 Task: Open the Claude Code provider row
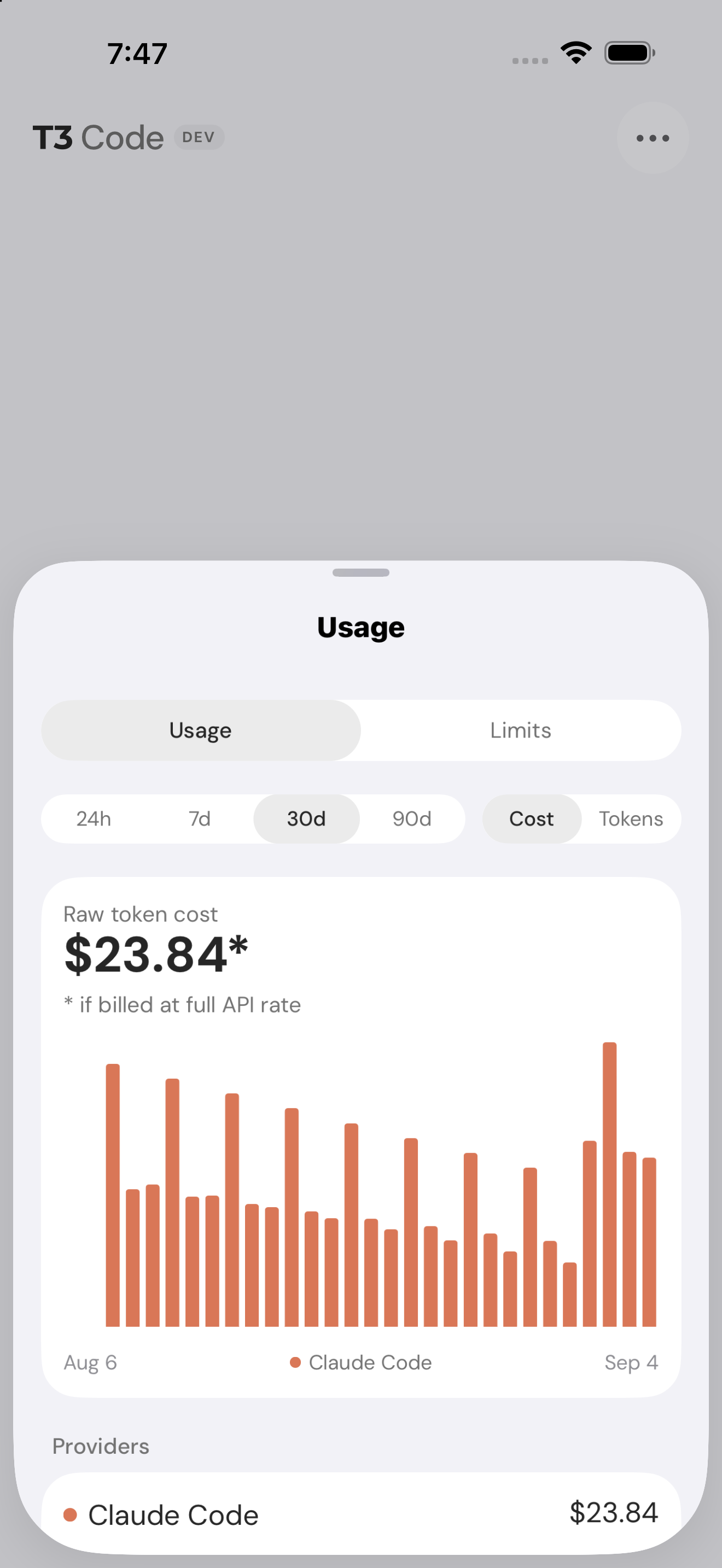[x=361, y=1514]
